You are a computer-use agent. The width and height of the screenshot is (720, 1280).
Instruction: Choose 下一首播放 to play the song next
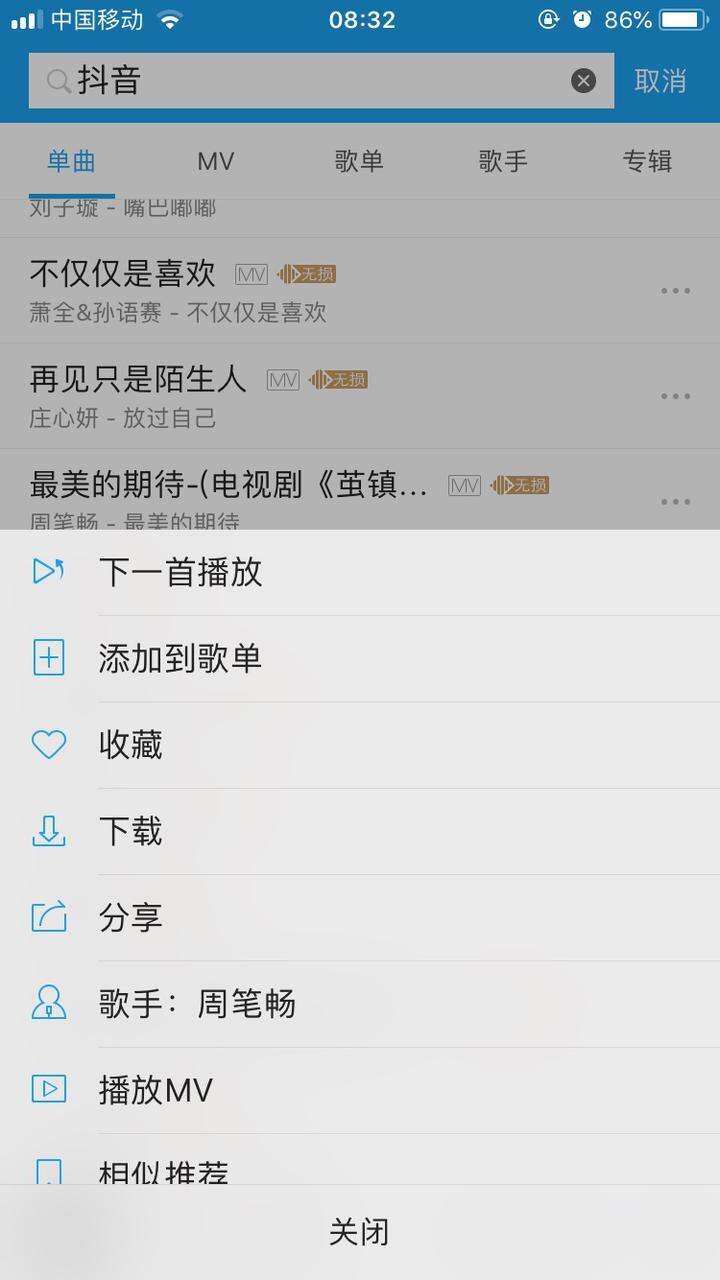click(x=360, y=572)
